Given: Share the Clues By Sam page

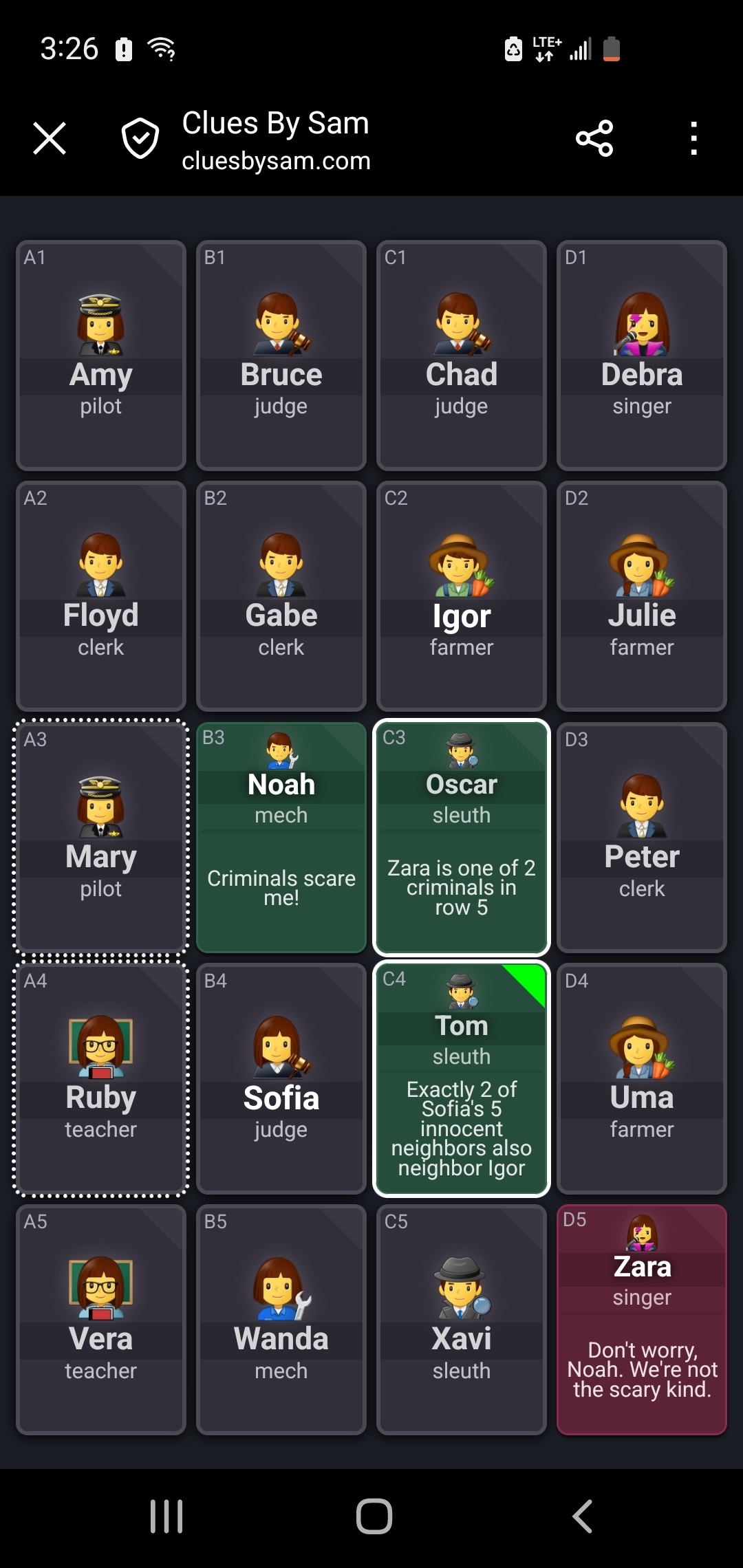Looking at the screenshot, I should click(x=594, y=138).
